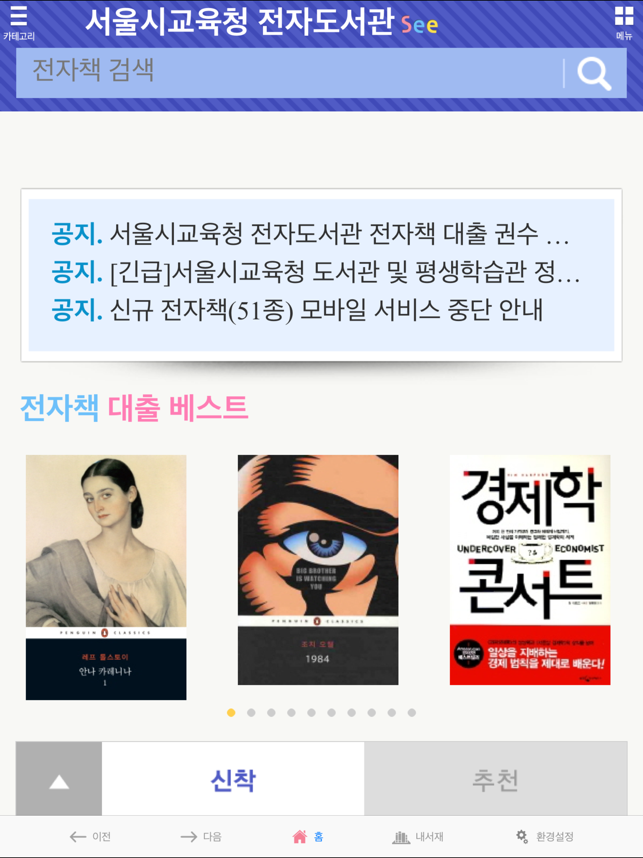Open the 카테고리 hamburger menu

(x=18, y=23)
